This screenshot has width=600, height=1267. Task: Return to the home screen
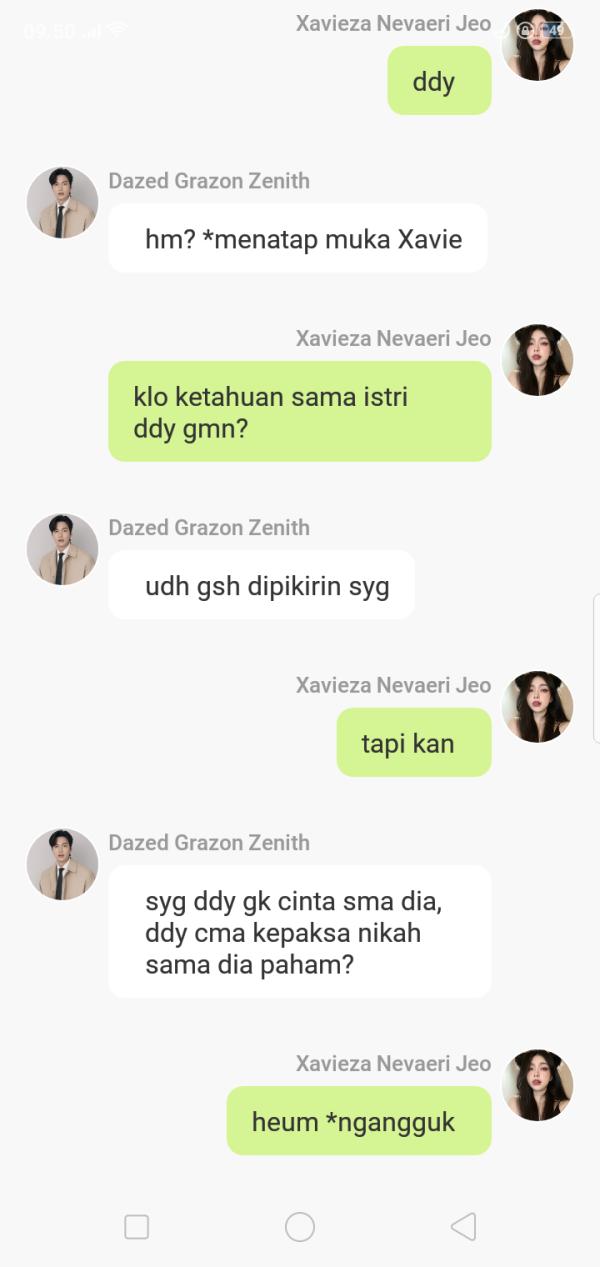point(300,1227)
